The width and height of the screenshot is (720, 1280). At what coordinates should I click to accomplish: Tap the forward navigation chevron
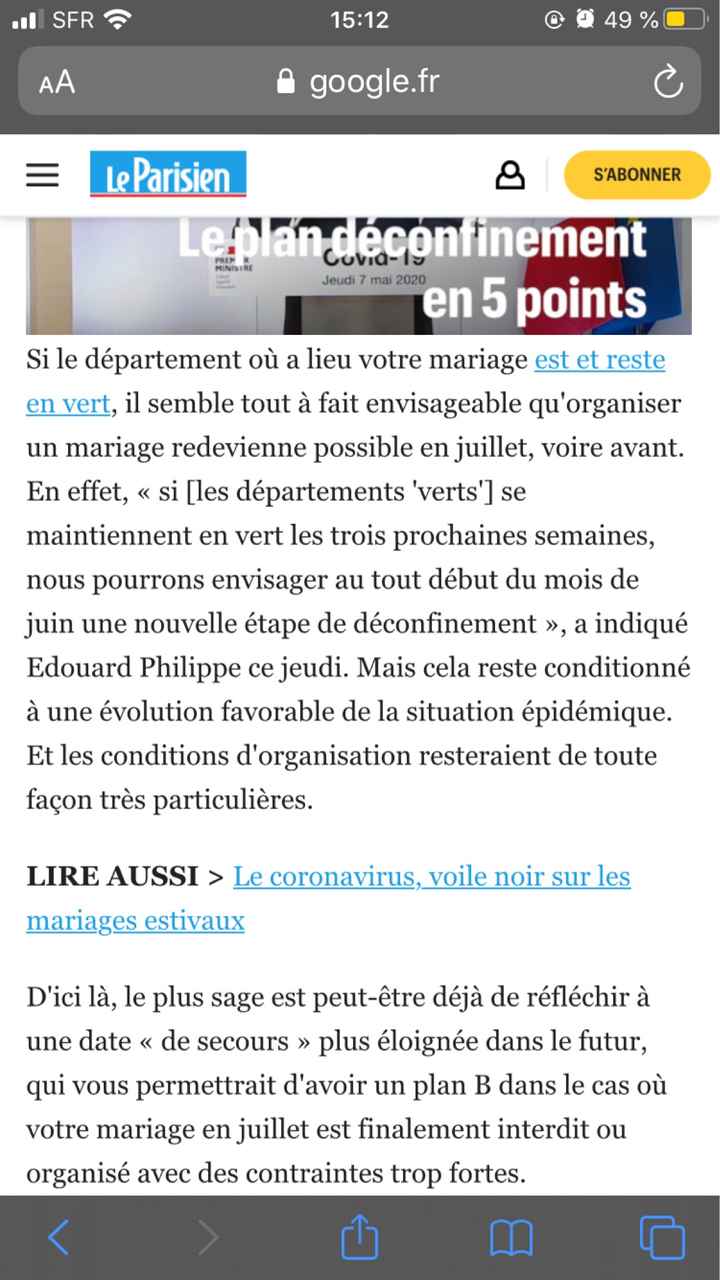click(x=209, y=1237)
